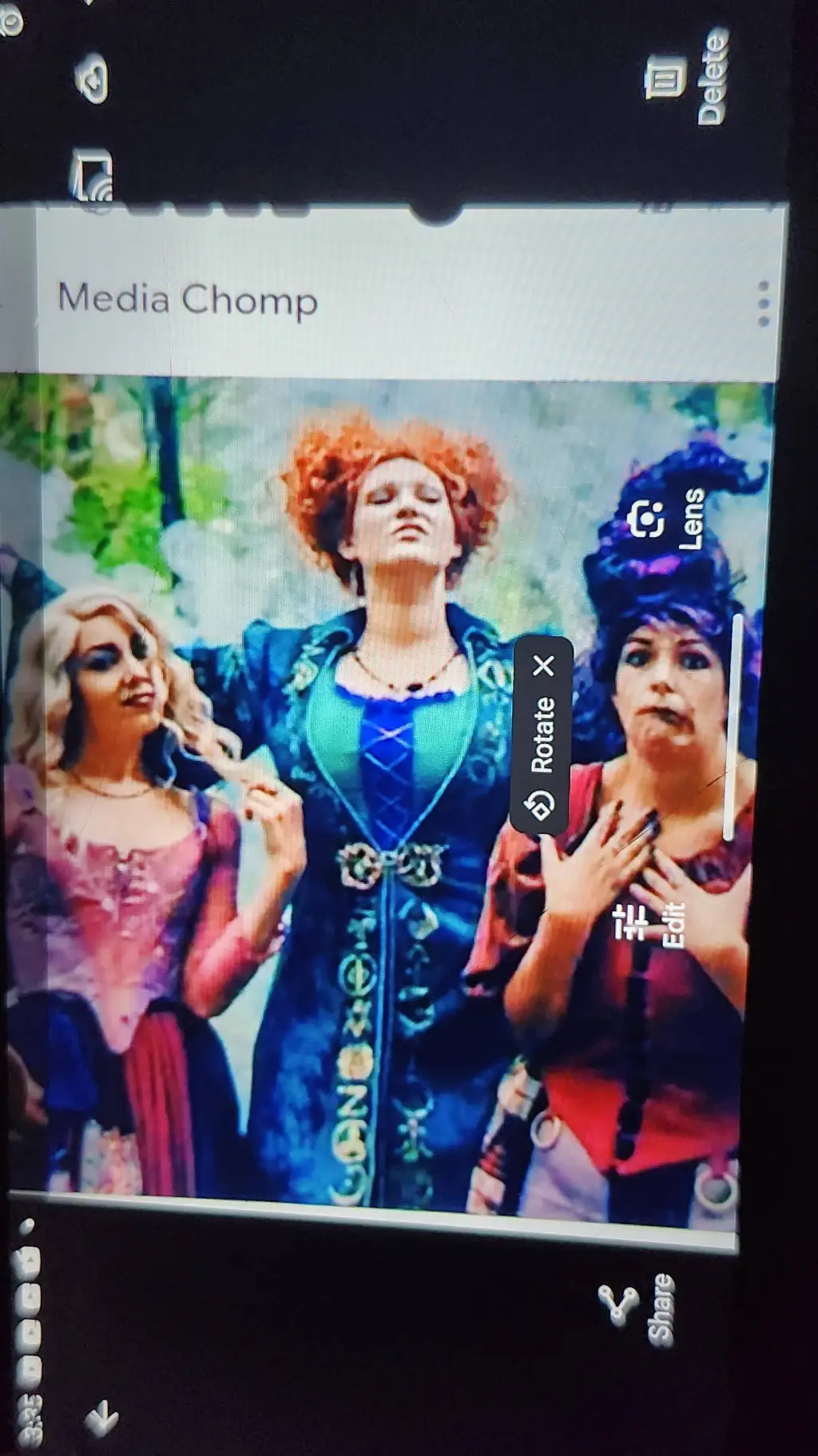818x1456 pixels.
Task: Open Lens on this image
Action: [647, 519]
